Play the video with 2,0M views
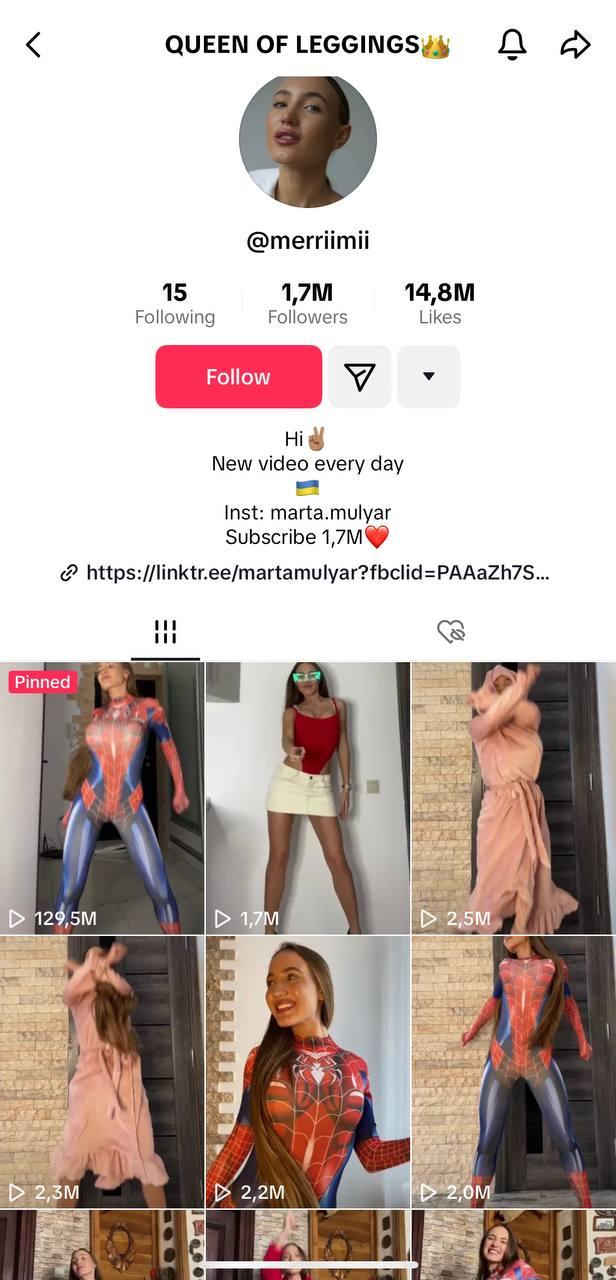 514,1072
